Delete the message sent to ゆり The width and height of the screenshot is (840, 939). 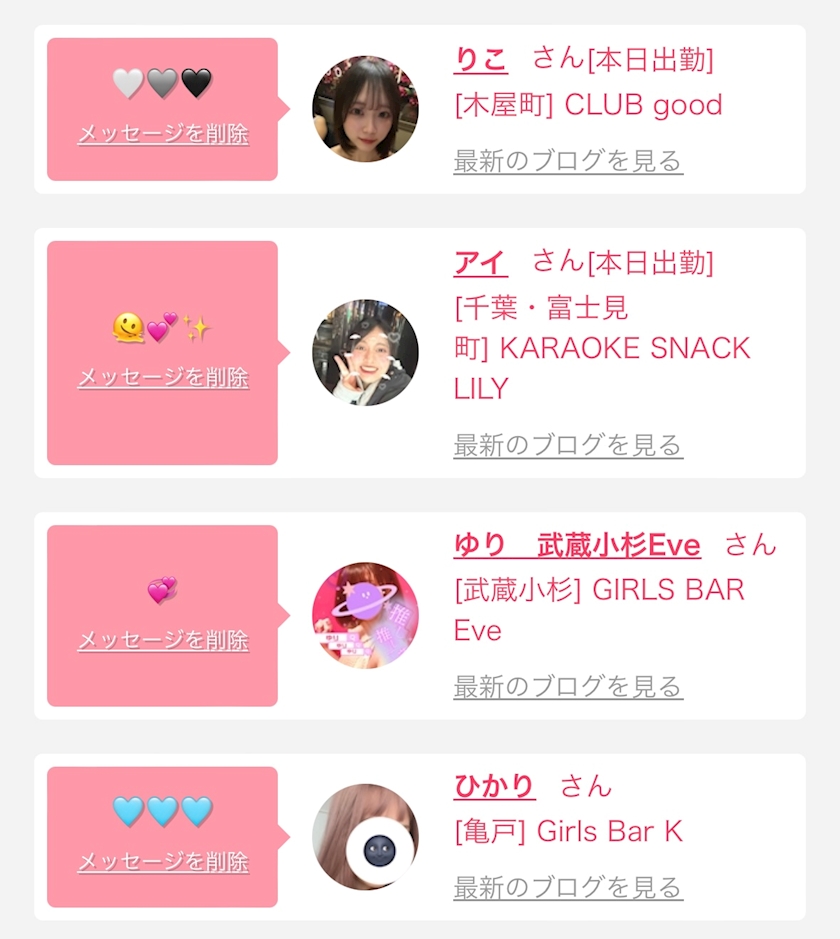point(163,640)
